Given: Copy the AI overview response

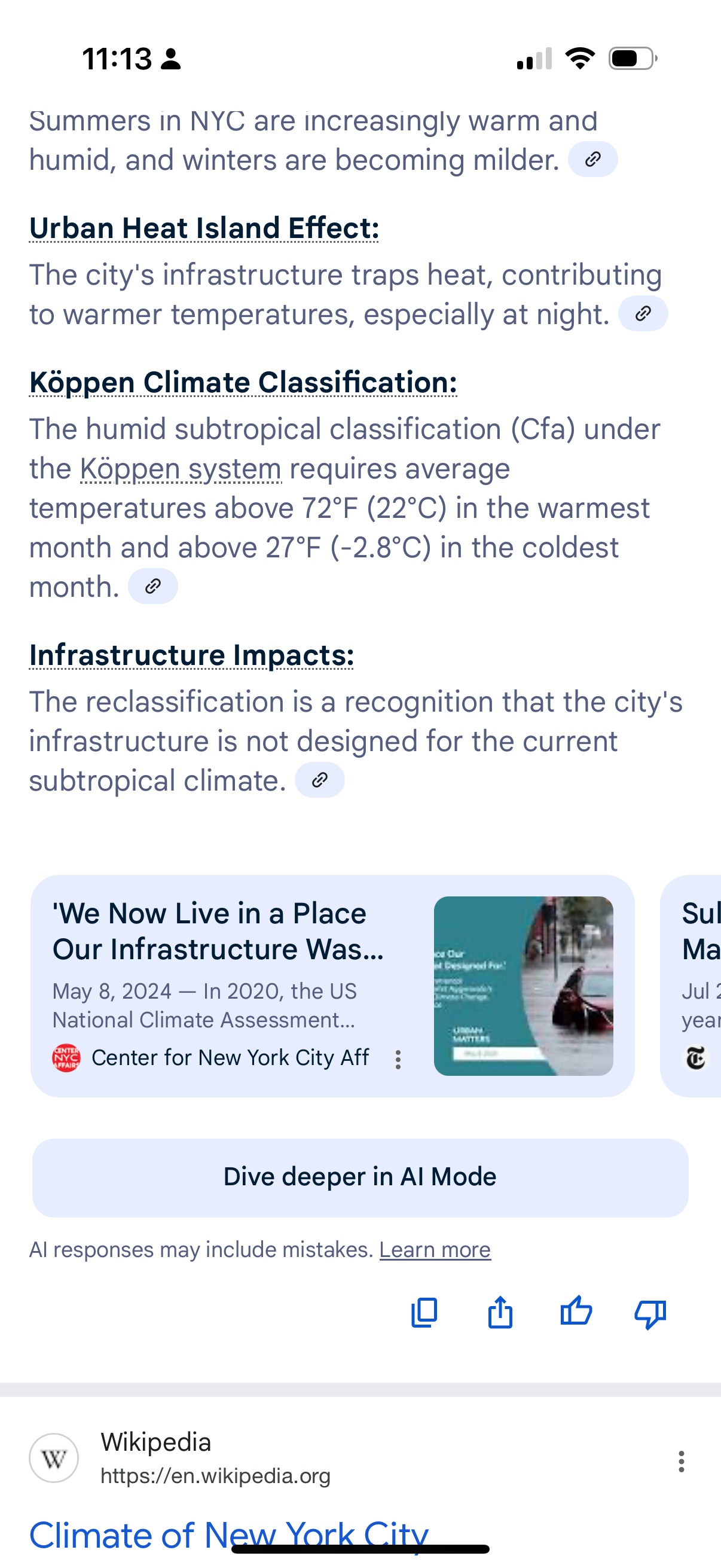Looking at the screenshot, I should point(424,1311).
